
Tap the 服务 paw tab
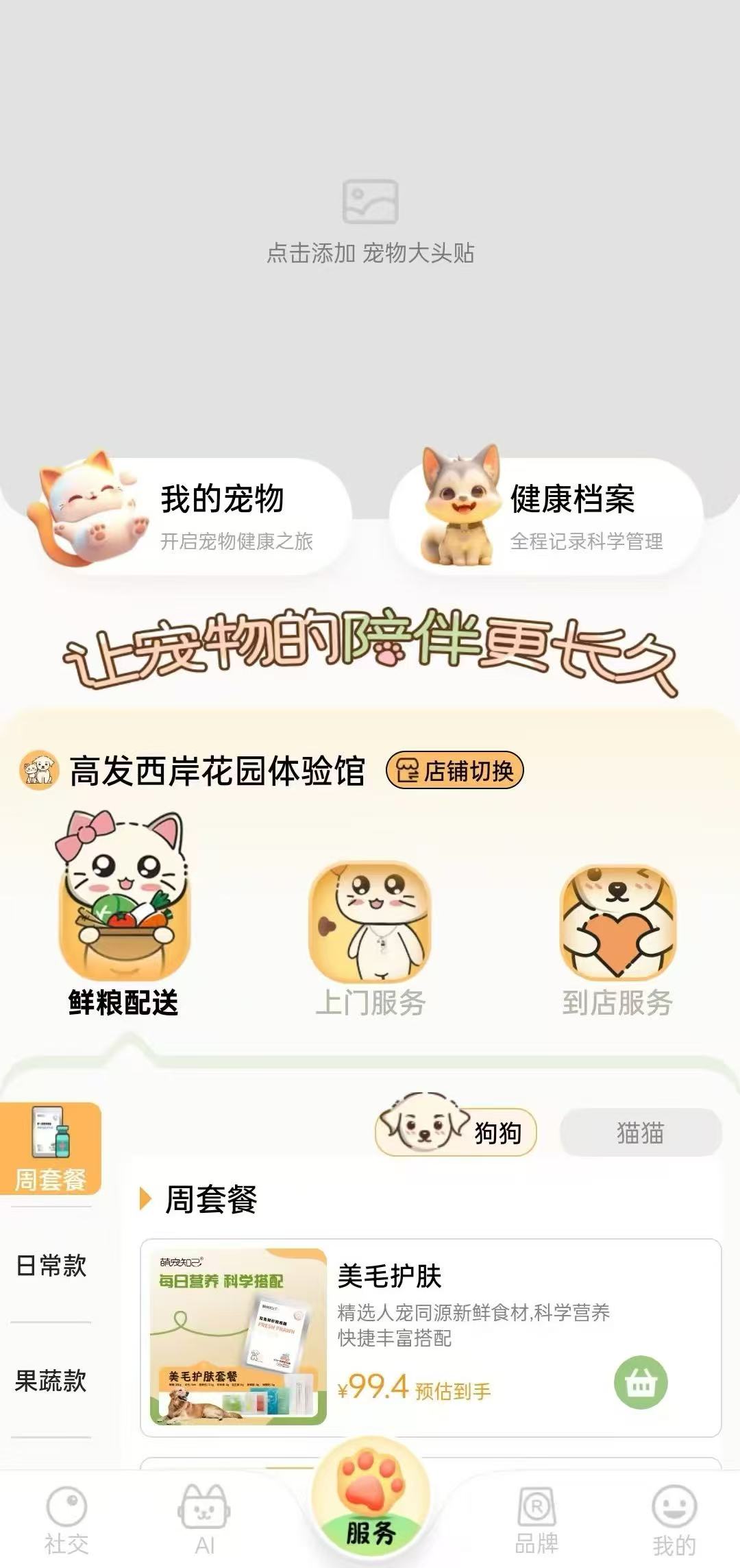370,1501
